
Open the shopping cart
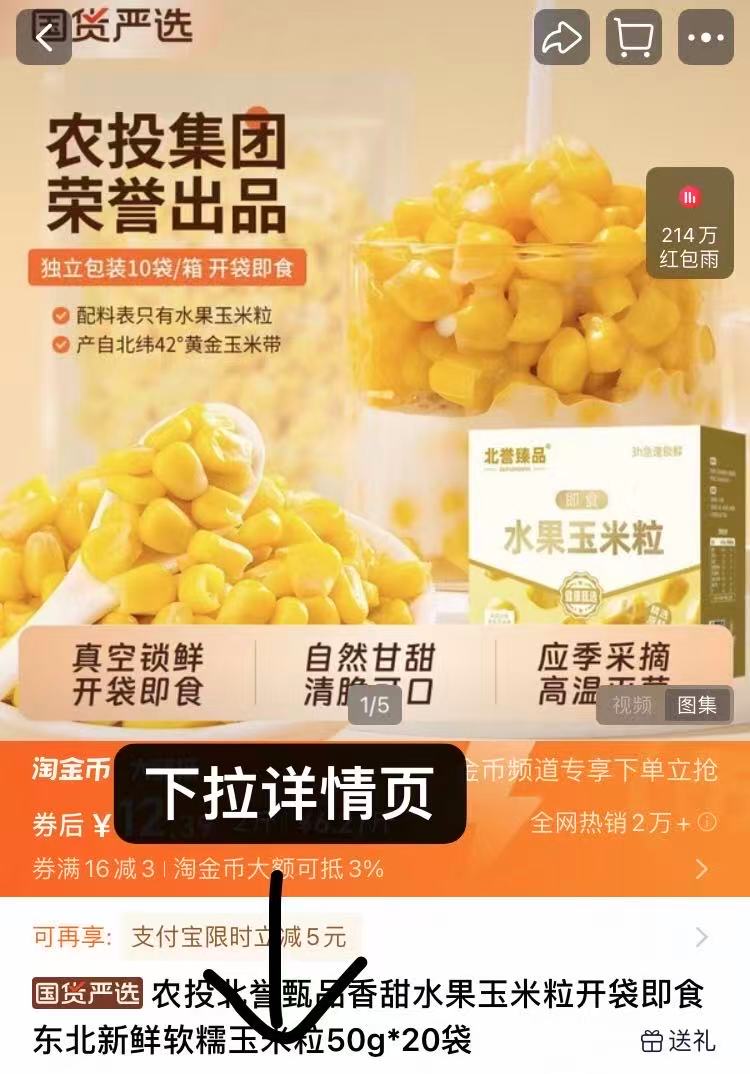tap(634, 38)
